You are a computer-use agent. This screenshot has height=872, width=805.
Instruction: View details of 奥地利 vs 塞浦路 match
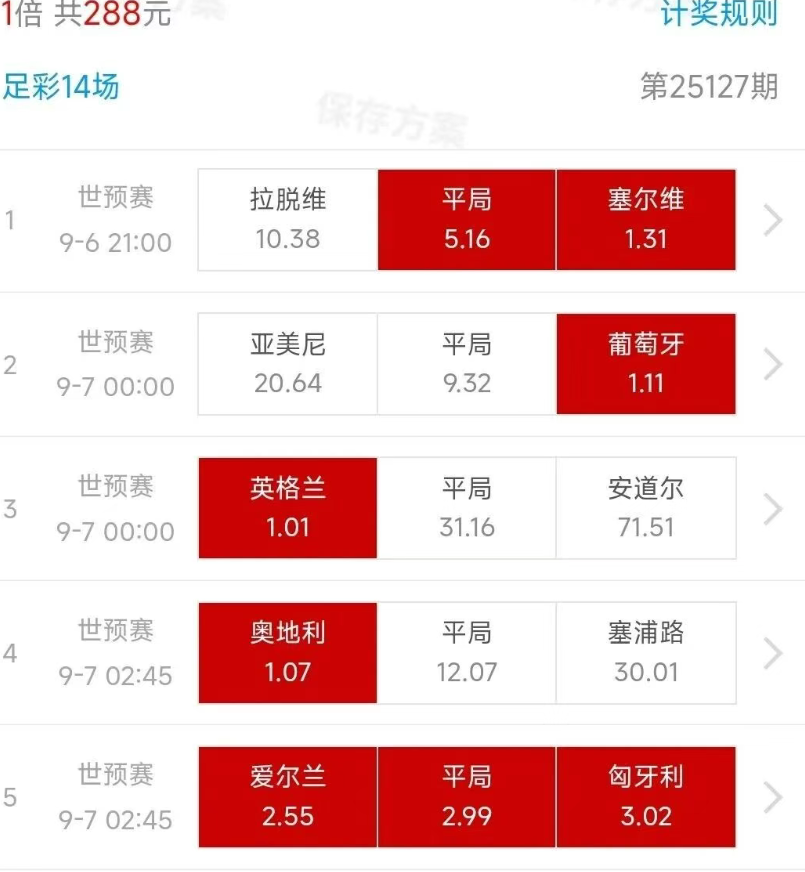point(772,653)
